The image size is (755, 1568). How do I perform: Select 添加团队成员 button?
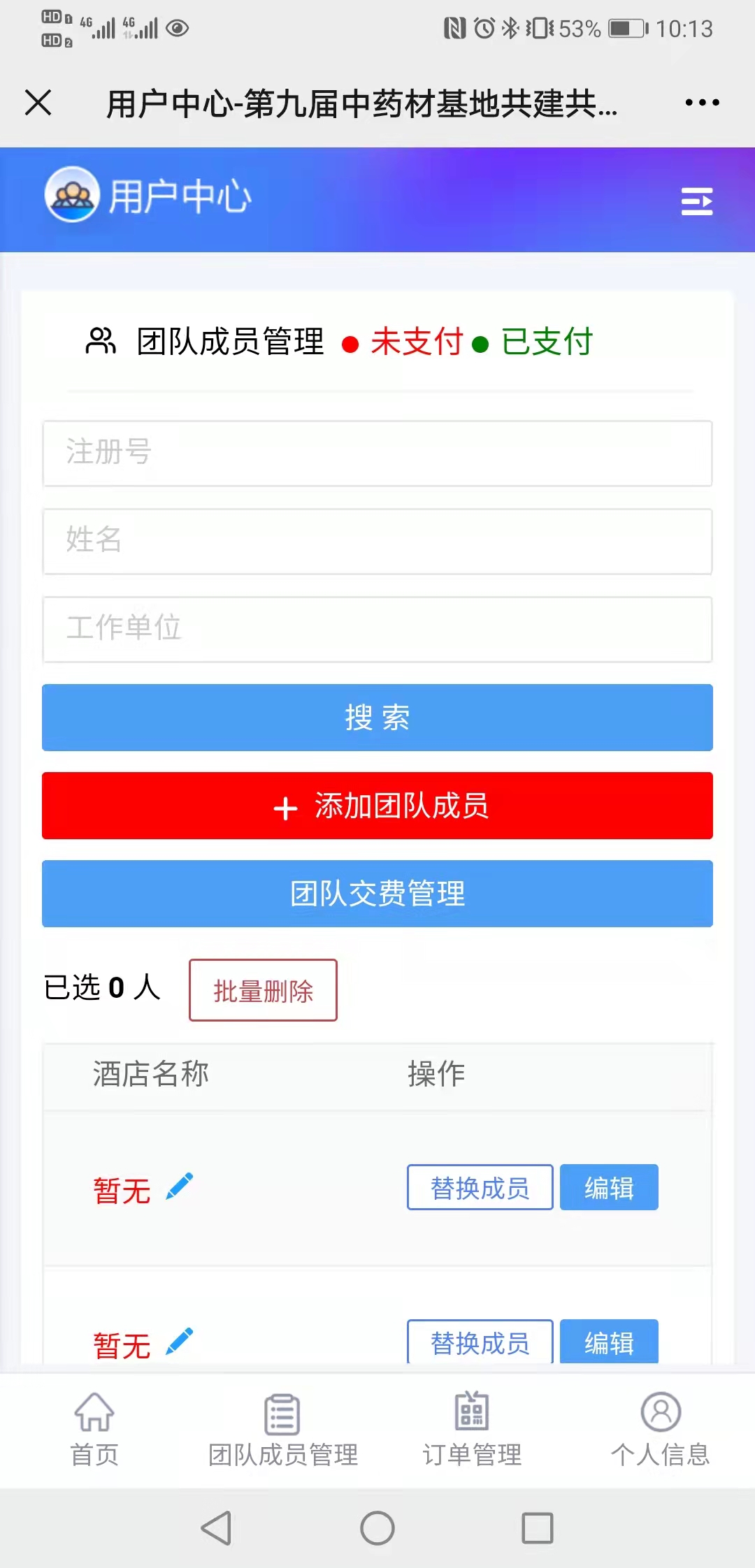point(377,806)
